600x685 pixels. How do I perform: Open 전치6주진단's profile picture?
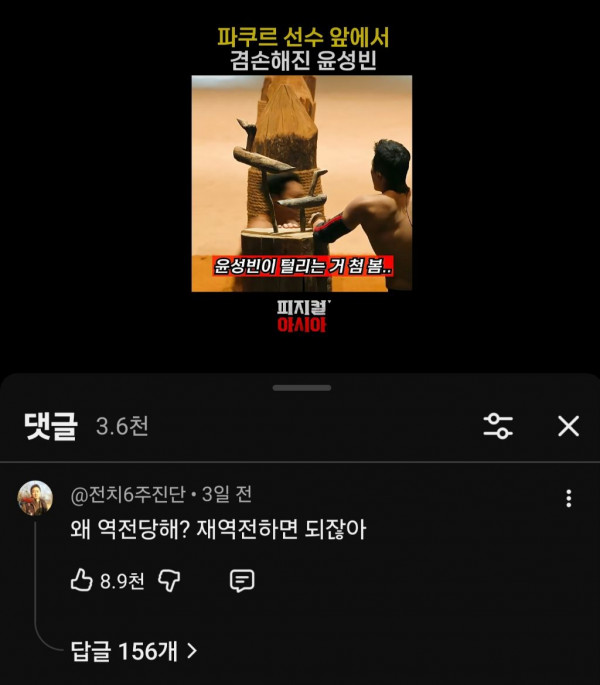click(x=36, y=498)
